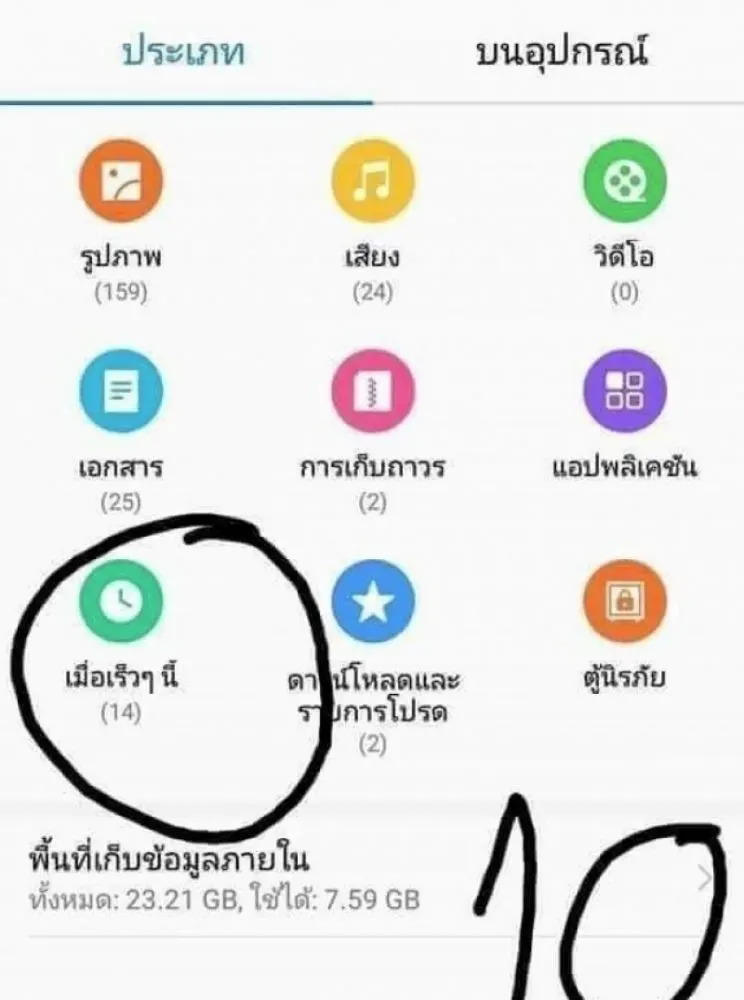
Task: Show เมื่อเร็วๆ นี้ recent files
Action: pos(121,601)
